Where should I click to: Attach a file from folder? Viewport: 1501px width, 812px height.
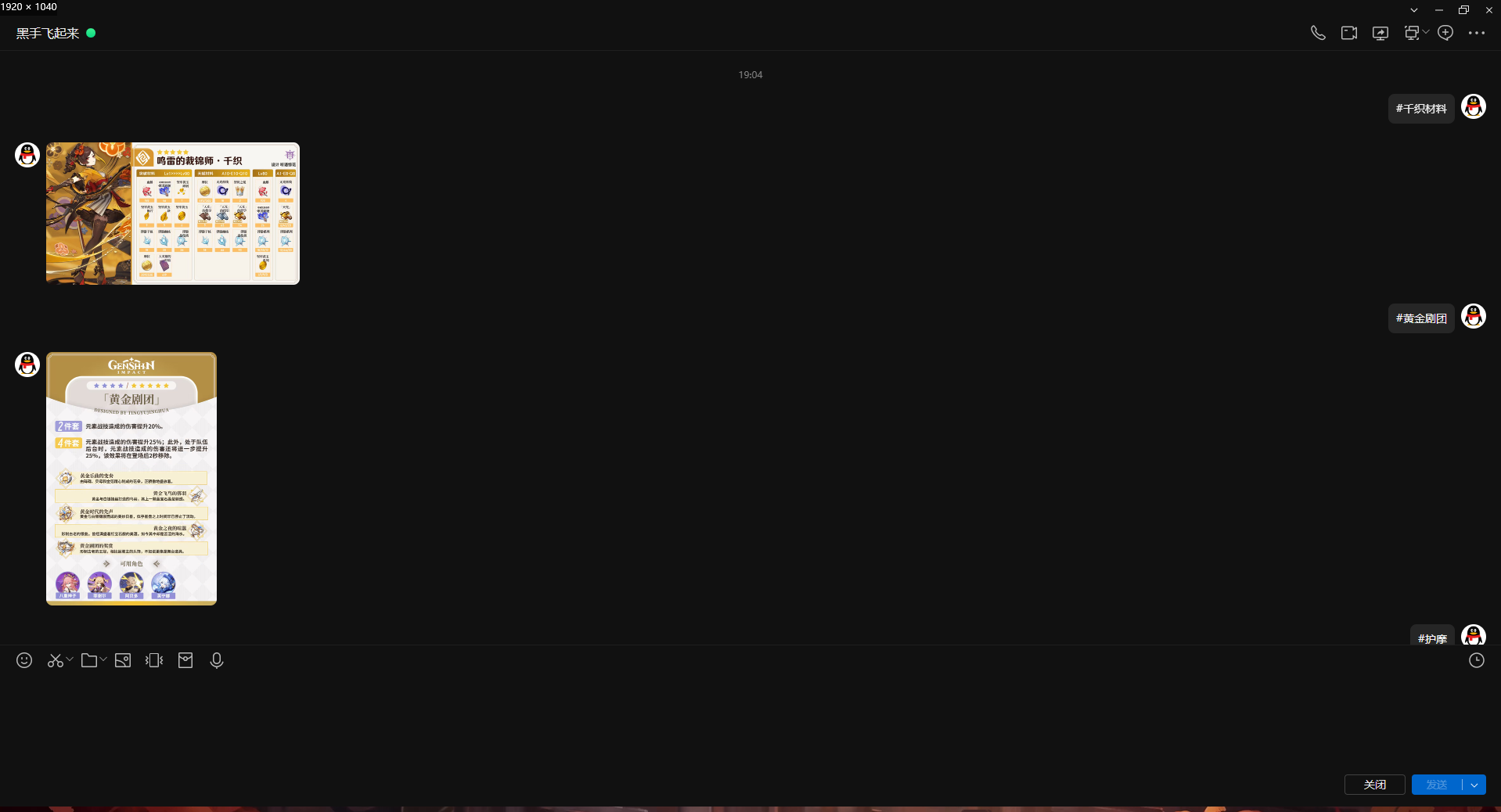tap(89, 660)
